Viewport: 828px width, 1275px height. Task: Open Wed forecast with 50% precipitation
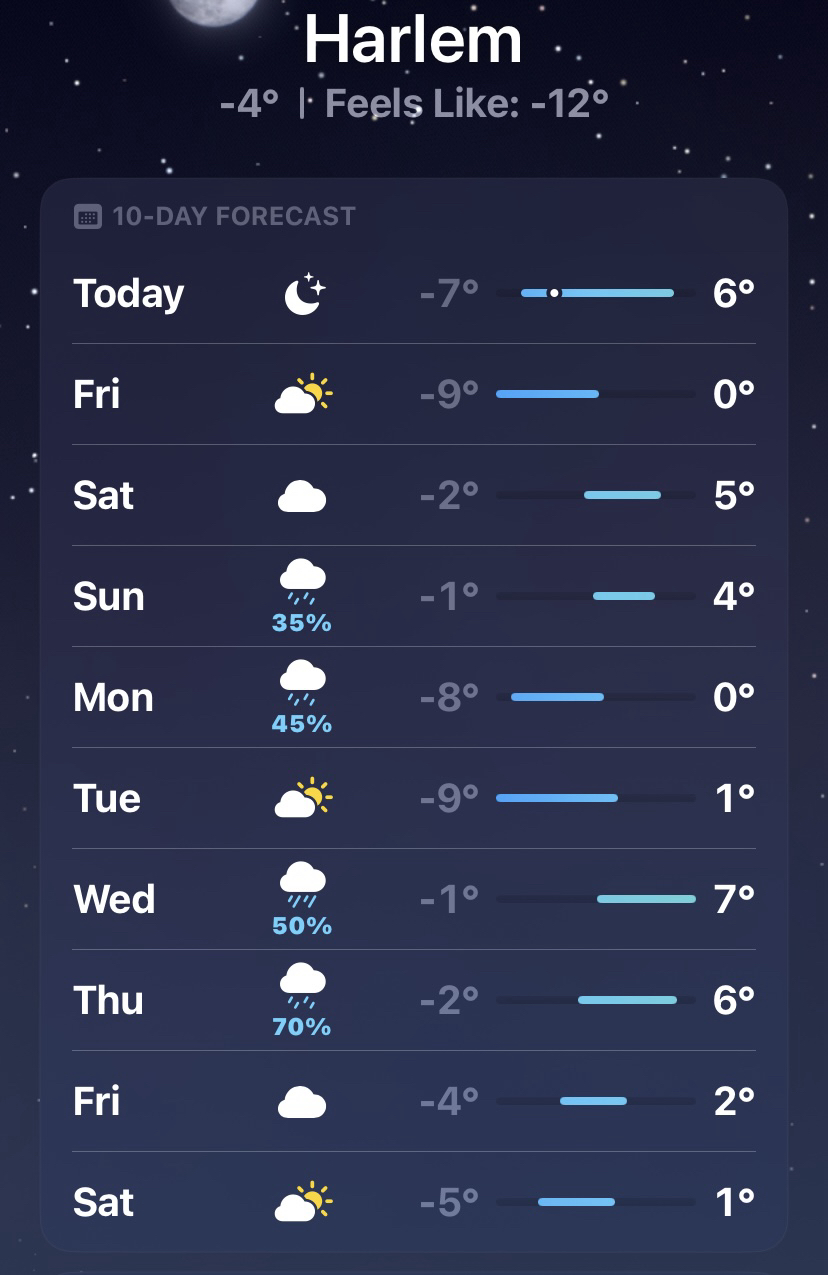pyautogui.click(x=413, y=899)
